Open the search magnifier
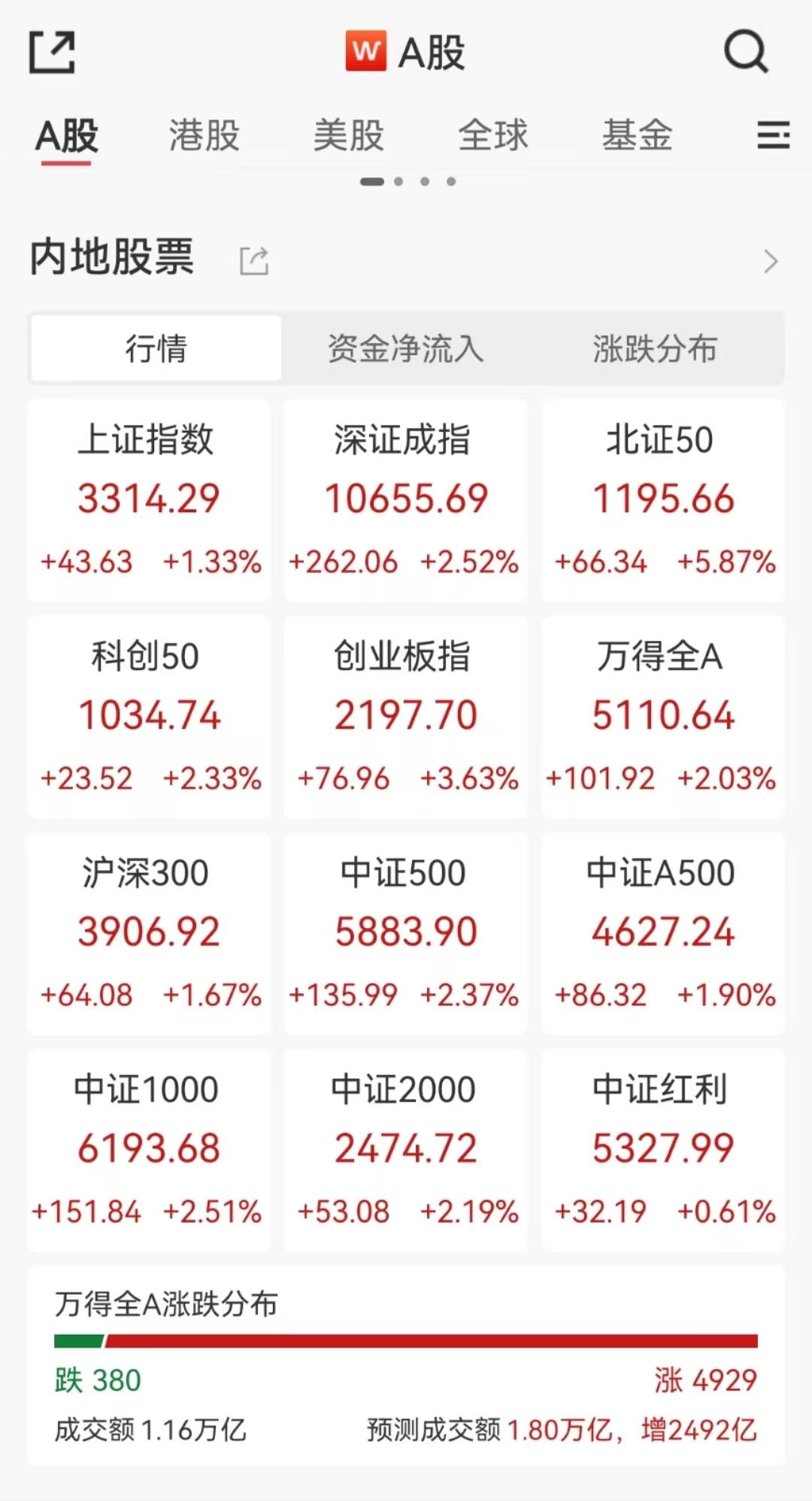This screenshot has height=1501, width=812. (x=745, y=52)
